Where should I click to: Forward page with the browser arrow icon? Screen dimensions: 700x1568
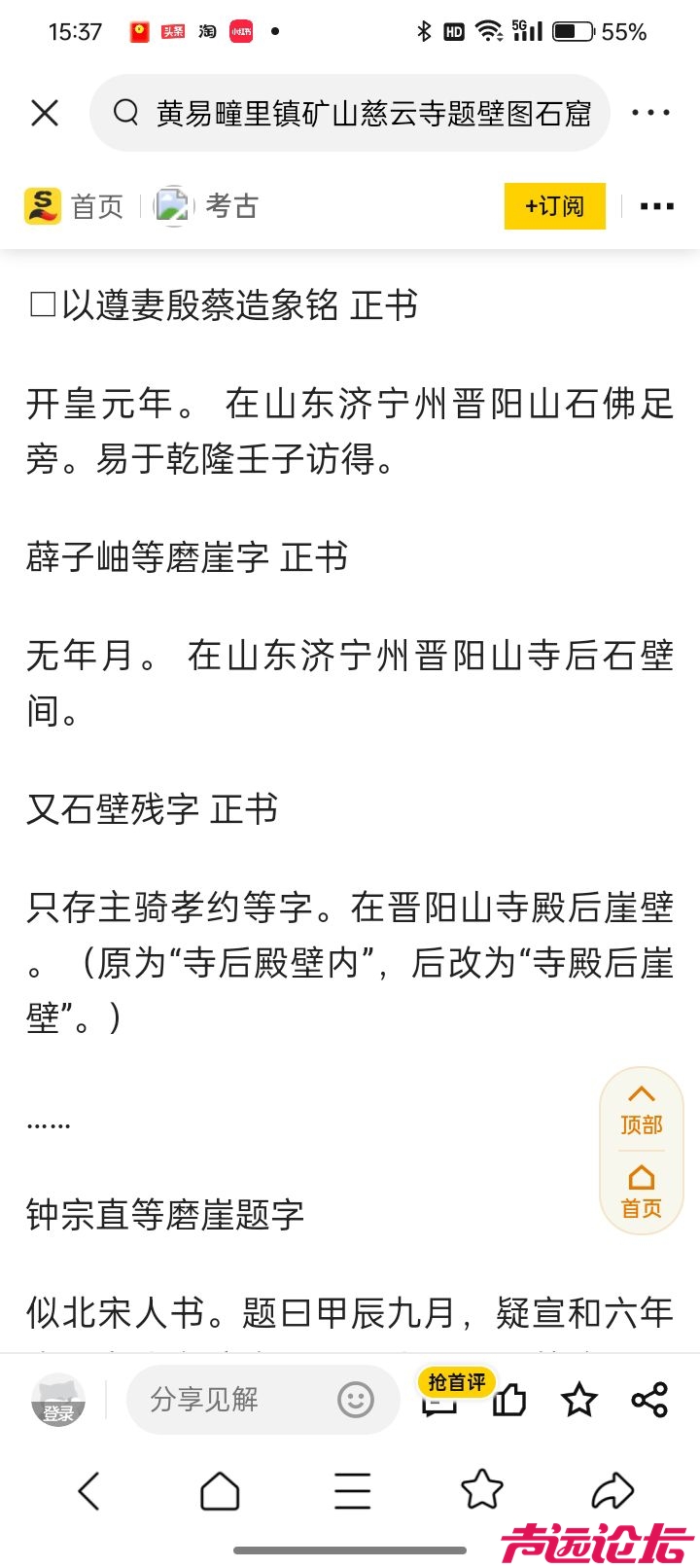point(612,1490)
